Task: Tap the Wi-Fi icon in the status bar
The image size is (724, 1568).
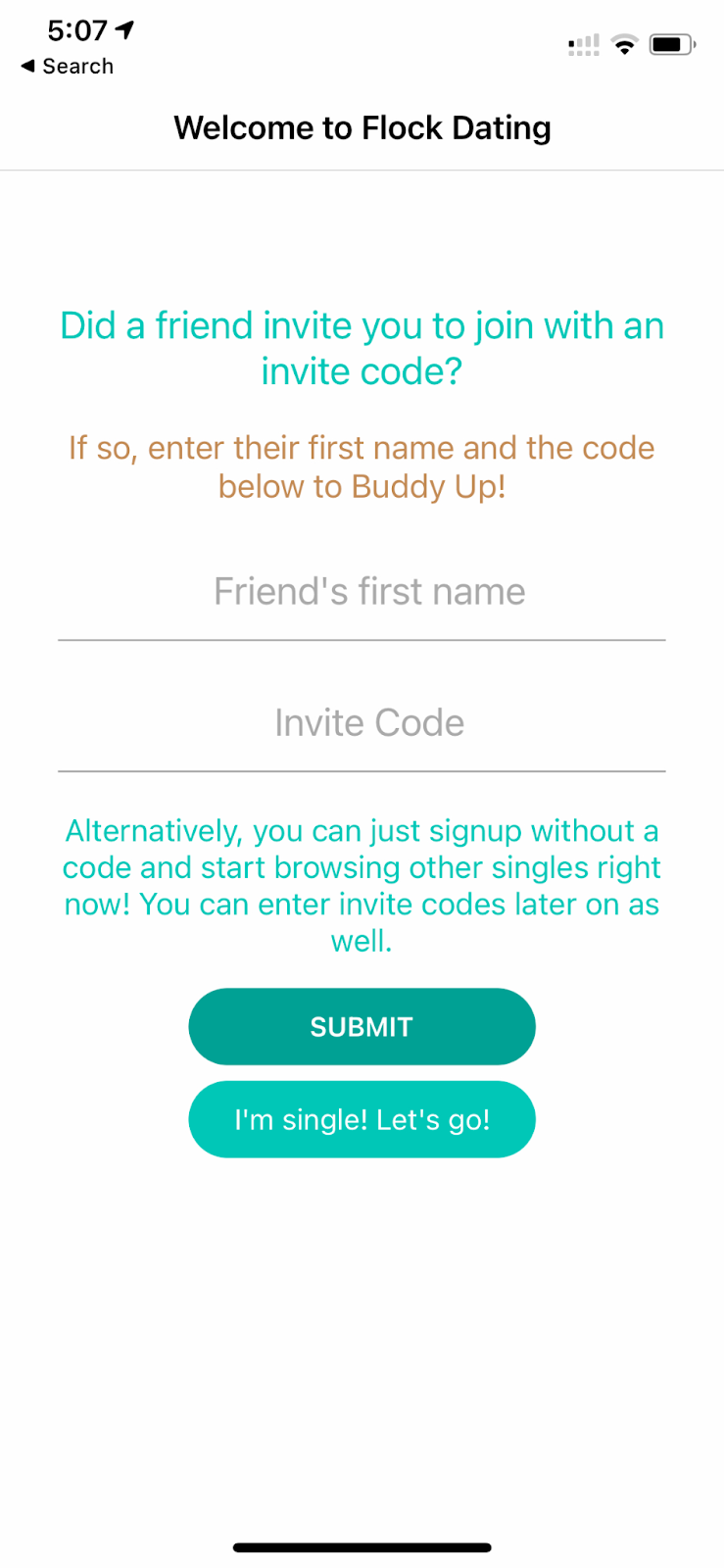Action: coord(624,44)
